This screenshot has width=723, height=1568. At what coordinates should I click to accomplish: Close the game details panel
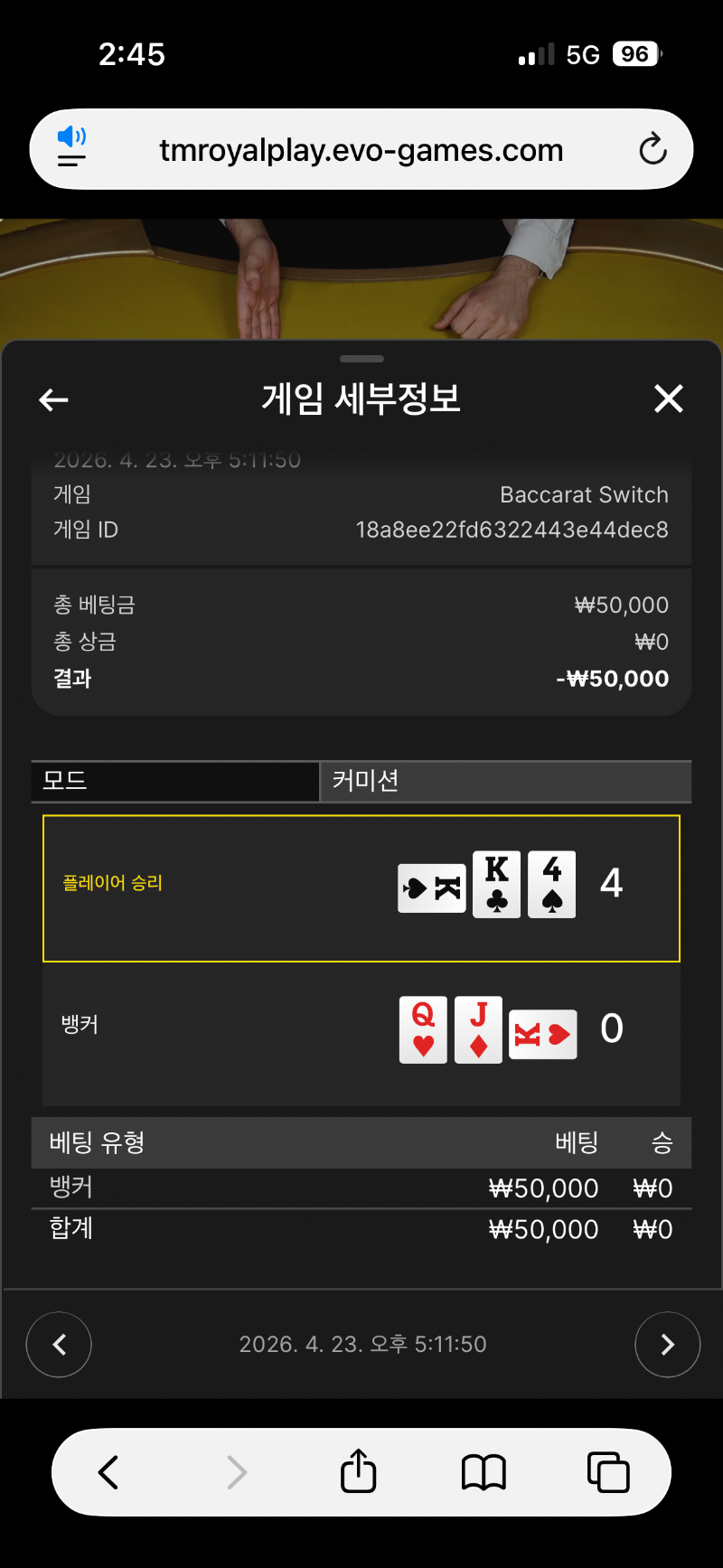click(668, 399)
